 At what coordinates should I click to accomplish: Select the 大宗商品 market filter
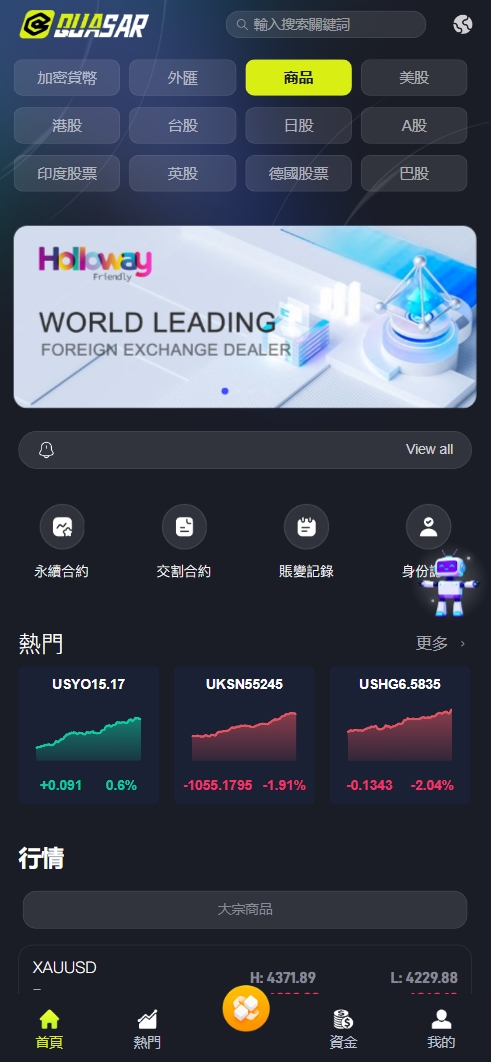click(245, 910)
